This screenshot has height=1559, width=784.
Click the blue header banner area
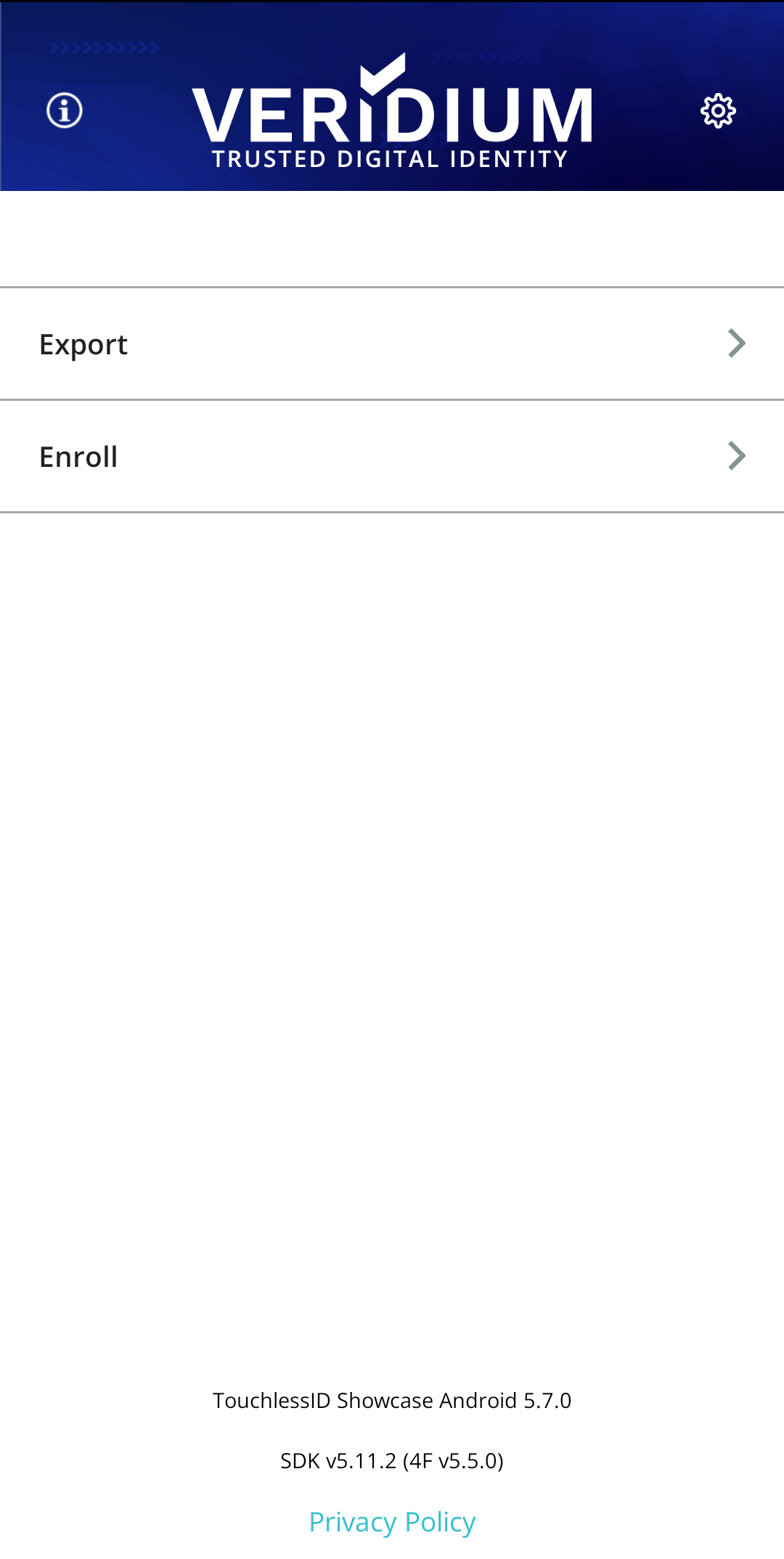(x=392, y=94)
